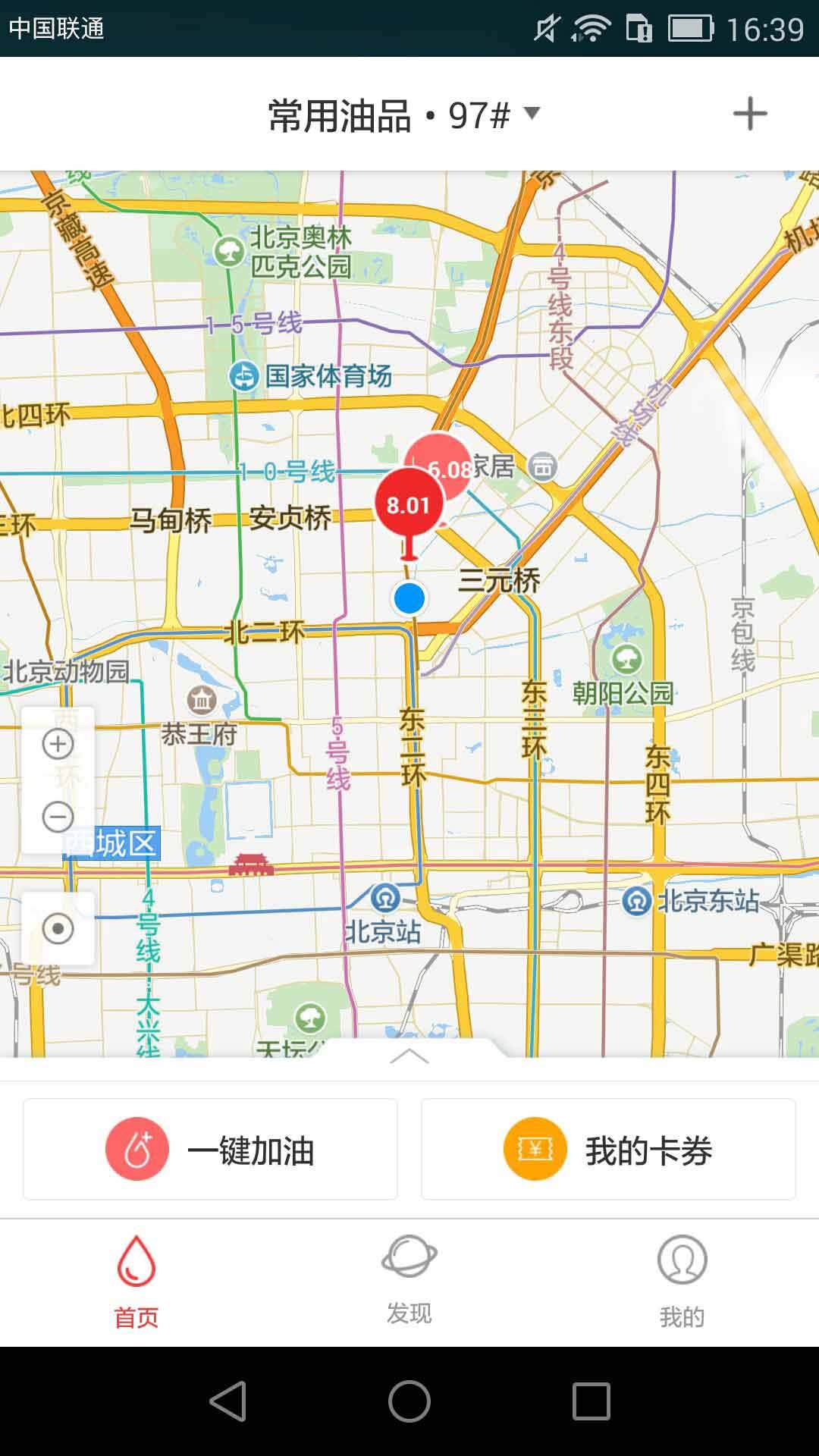
Task: Zoom in on the map
Action: click(x=58, y=744)
